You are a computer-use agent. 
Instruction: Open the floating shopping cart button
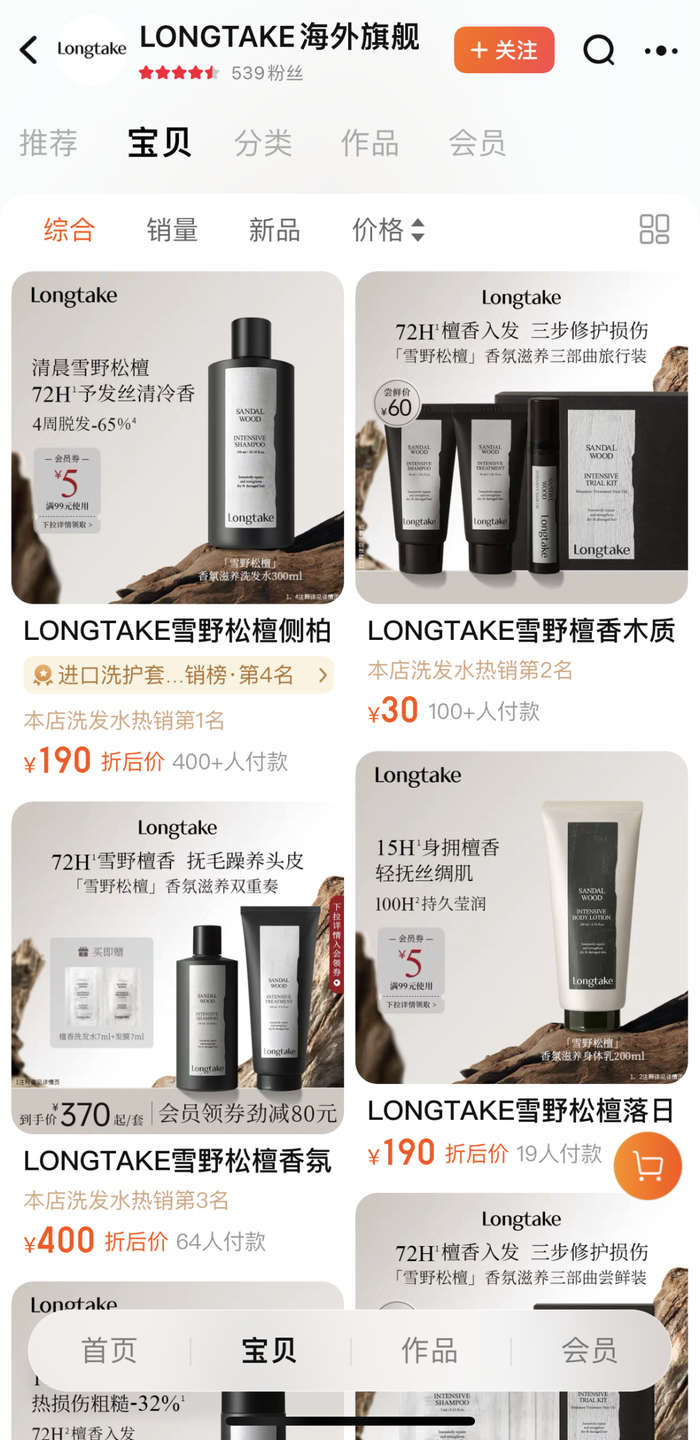coord(647,1166)
